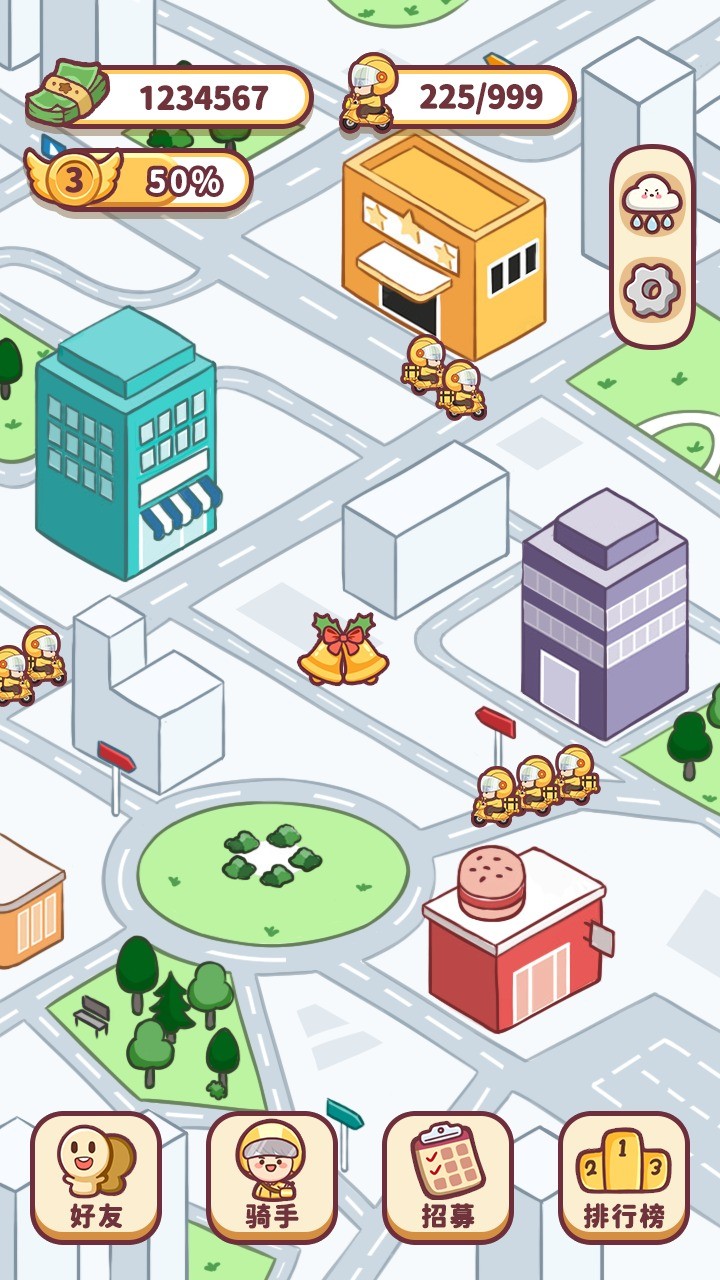Open the settings gear
720x1280 pixels.
click(x=652, y=291)
